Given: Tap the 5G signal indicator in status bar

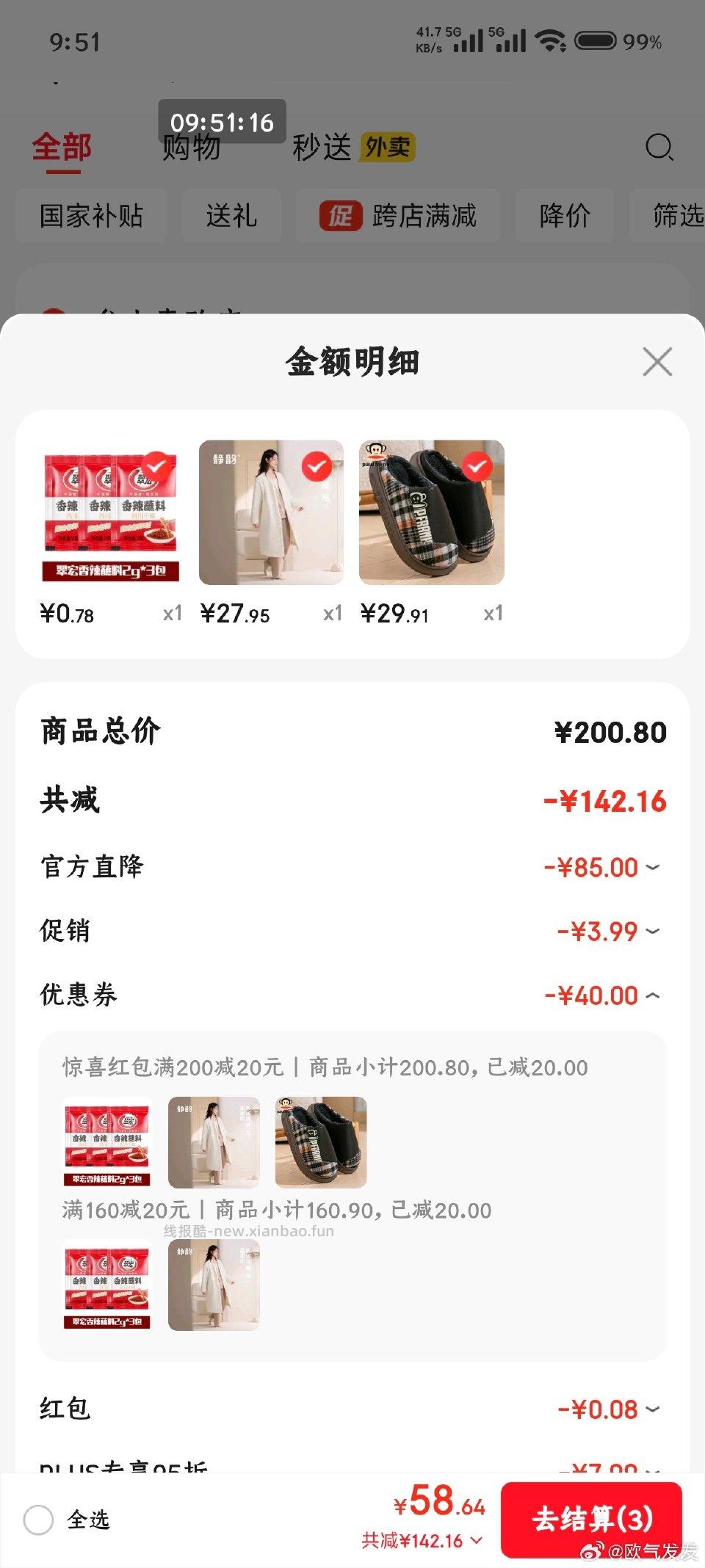Looking at the screenshot, I should pyautogui.click(x=464, y=42).
